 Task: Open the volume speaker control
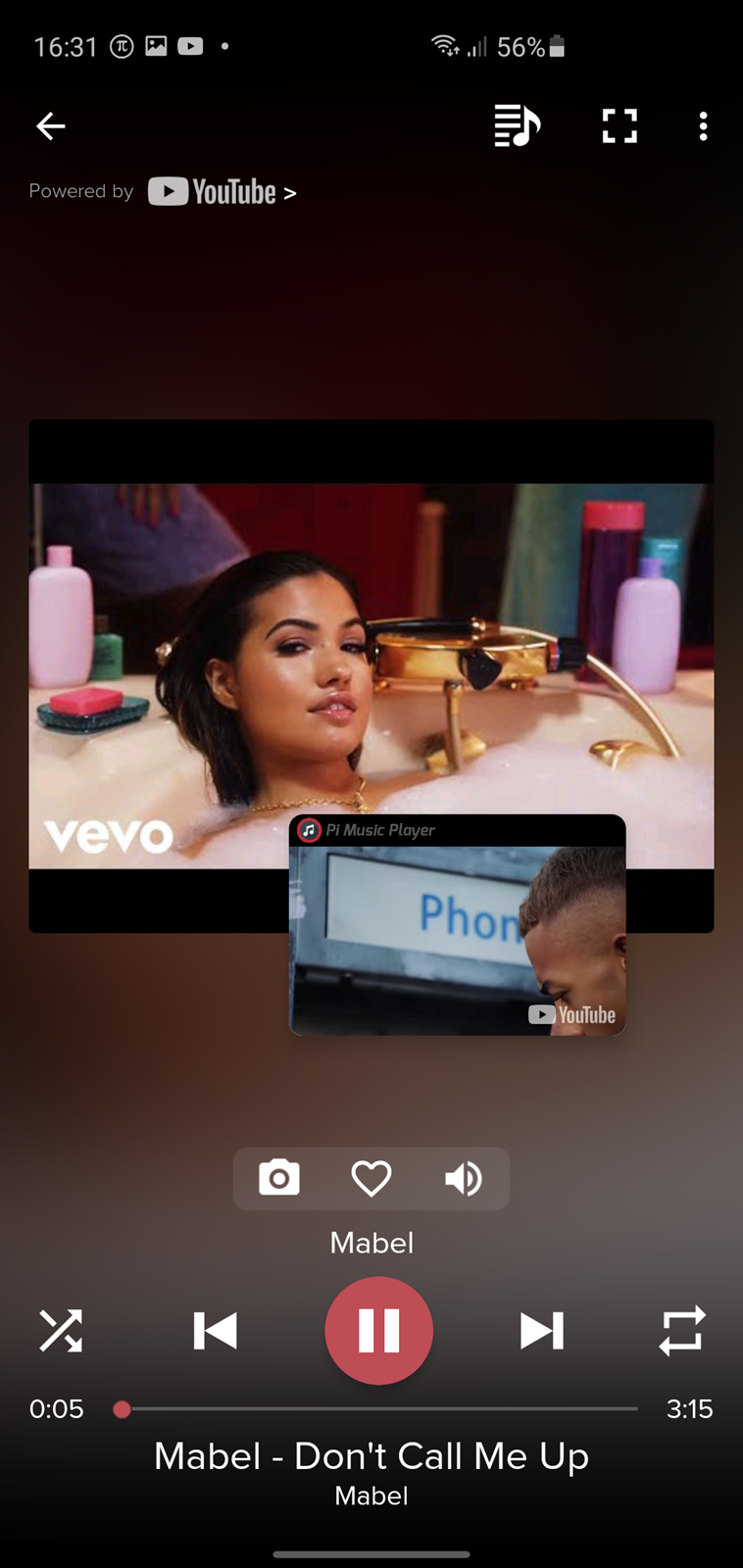[x=464, y=1178]
